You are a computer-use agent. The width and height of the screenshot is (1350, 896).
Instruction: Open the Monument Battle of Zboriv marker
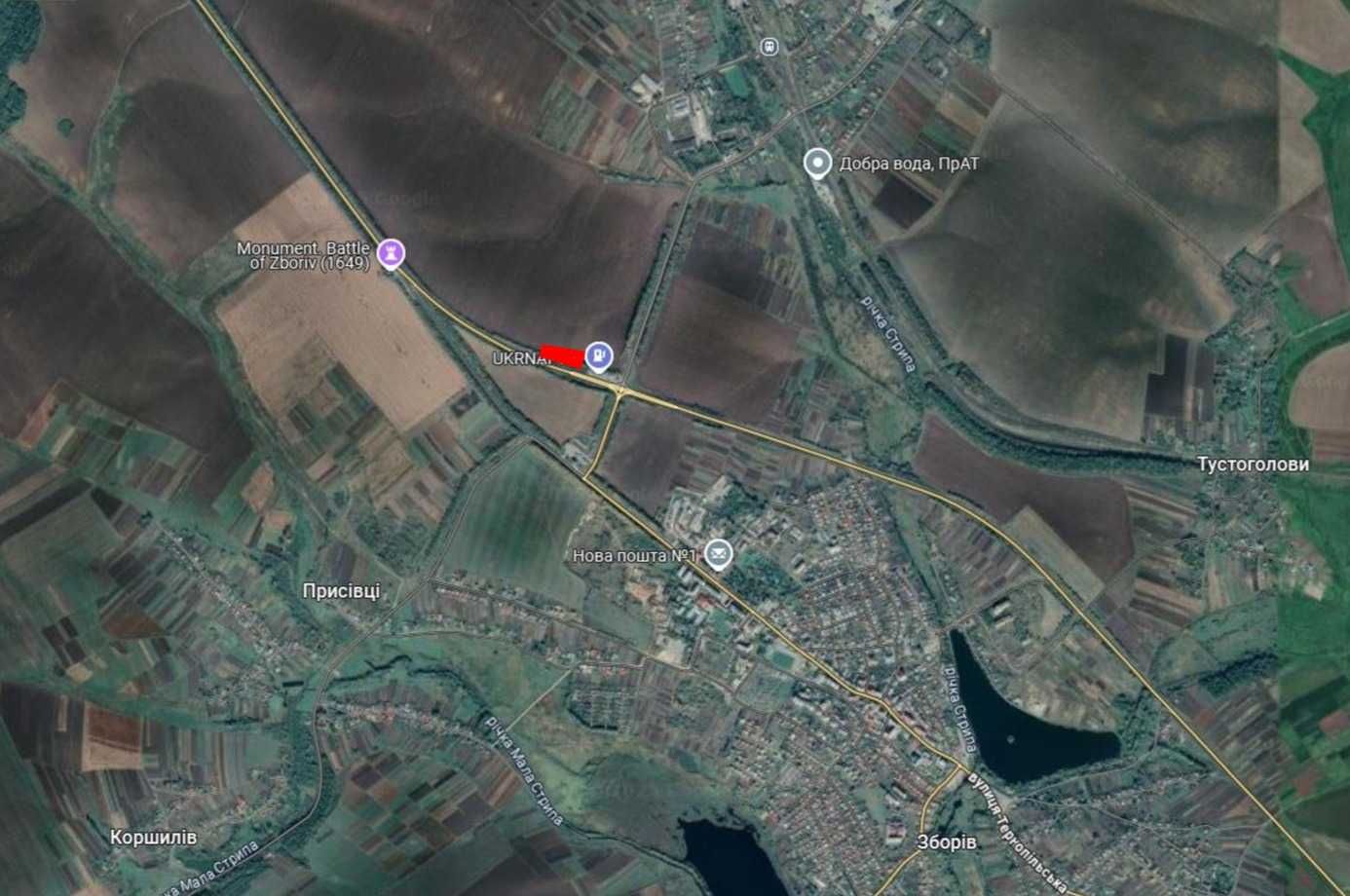[392, 253]
